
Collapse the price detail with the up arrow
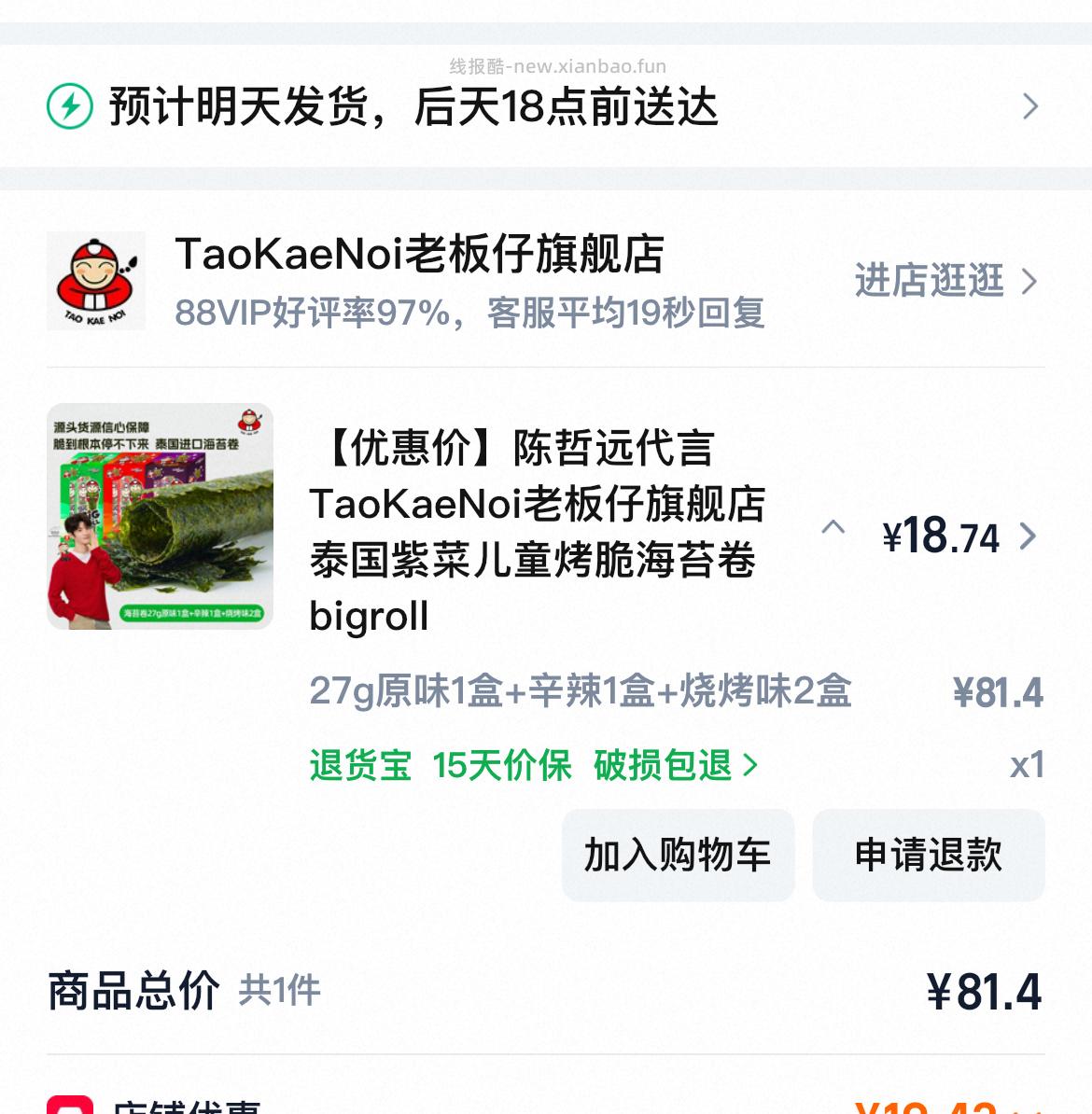[x=833, y=530]
